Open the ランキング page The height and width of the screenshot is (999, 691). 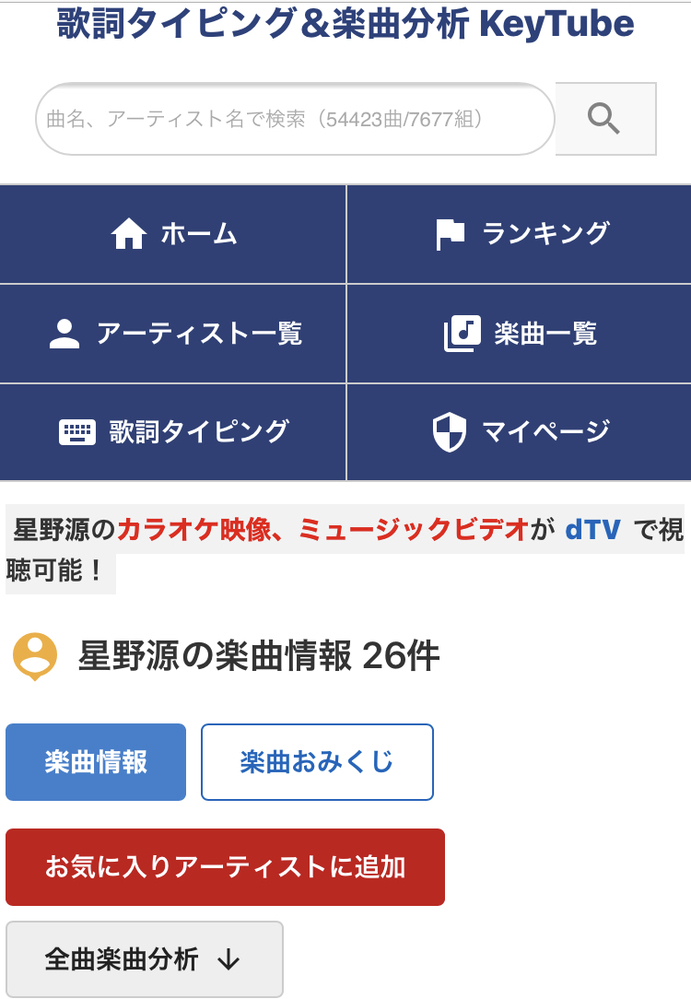point(519,234)
